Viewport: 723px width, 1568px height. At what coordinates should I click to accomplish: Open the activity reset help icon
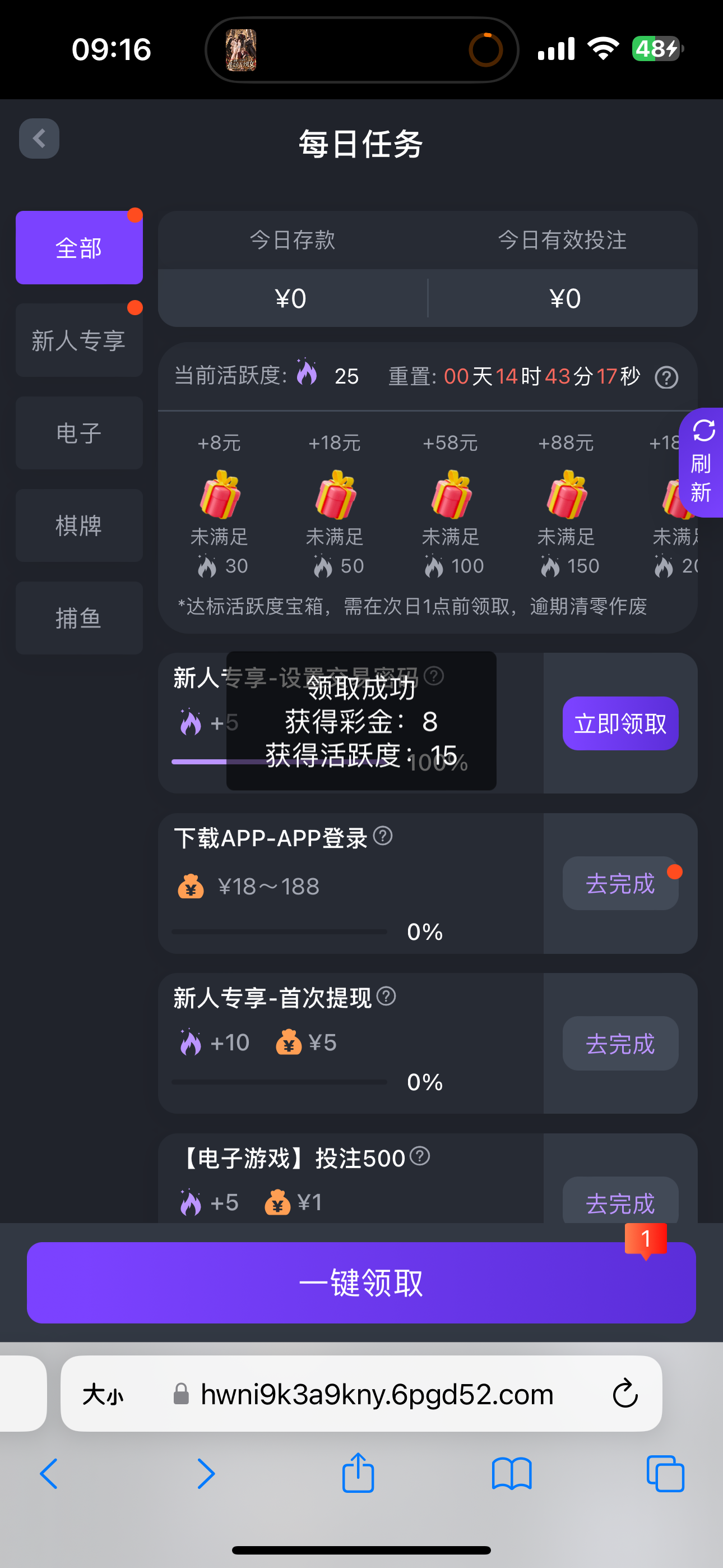(x=666, y=377)
